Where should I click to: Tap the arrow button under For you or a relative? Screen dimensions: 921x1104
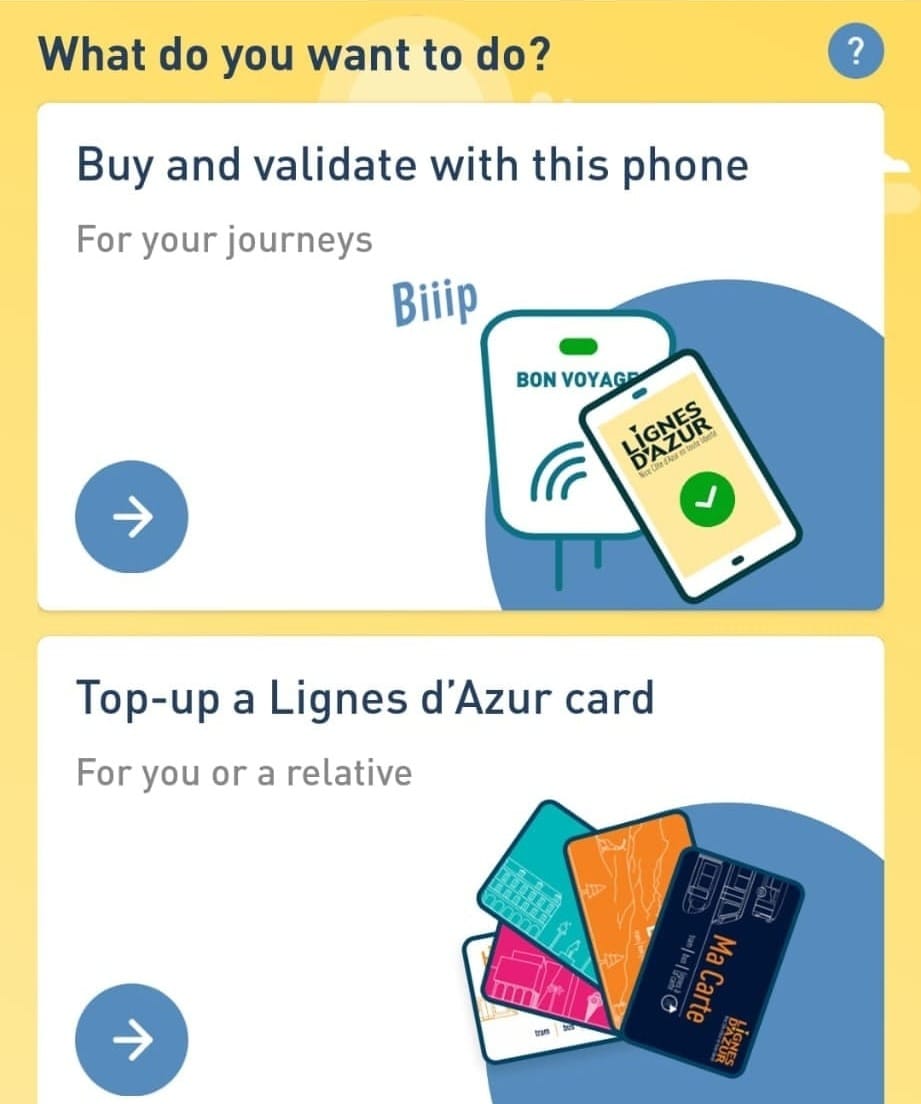coord(131,1041)
